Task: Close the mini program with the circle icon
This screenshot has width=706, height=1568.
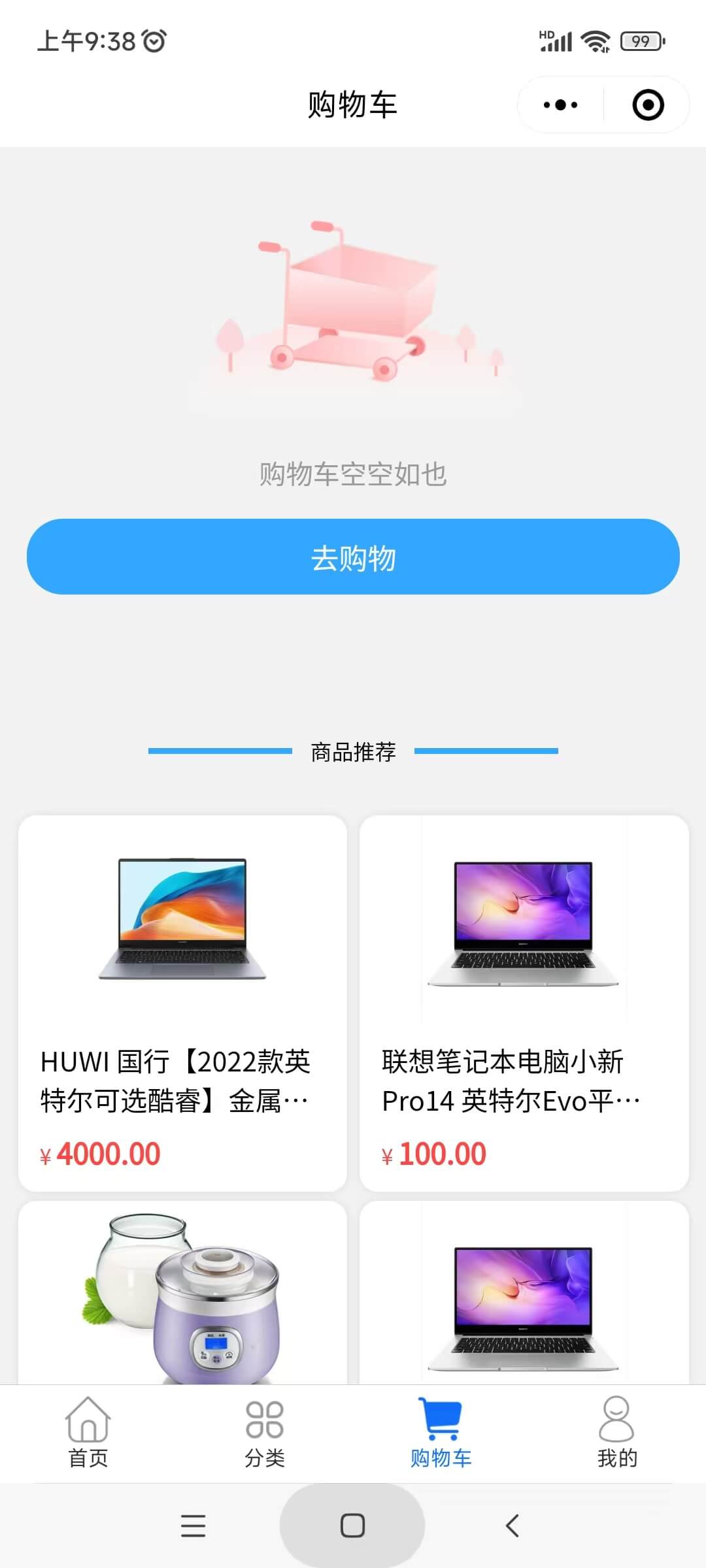Action: [x=648, y=105]
